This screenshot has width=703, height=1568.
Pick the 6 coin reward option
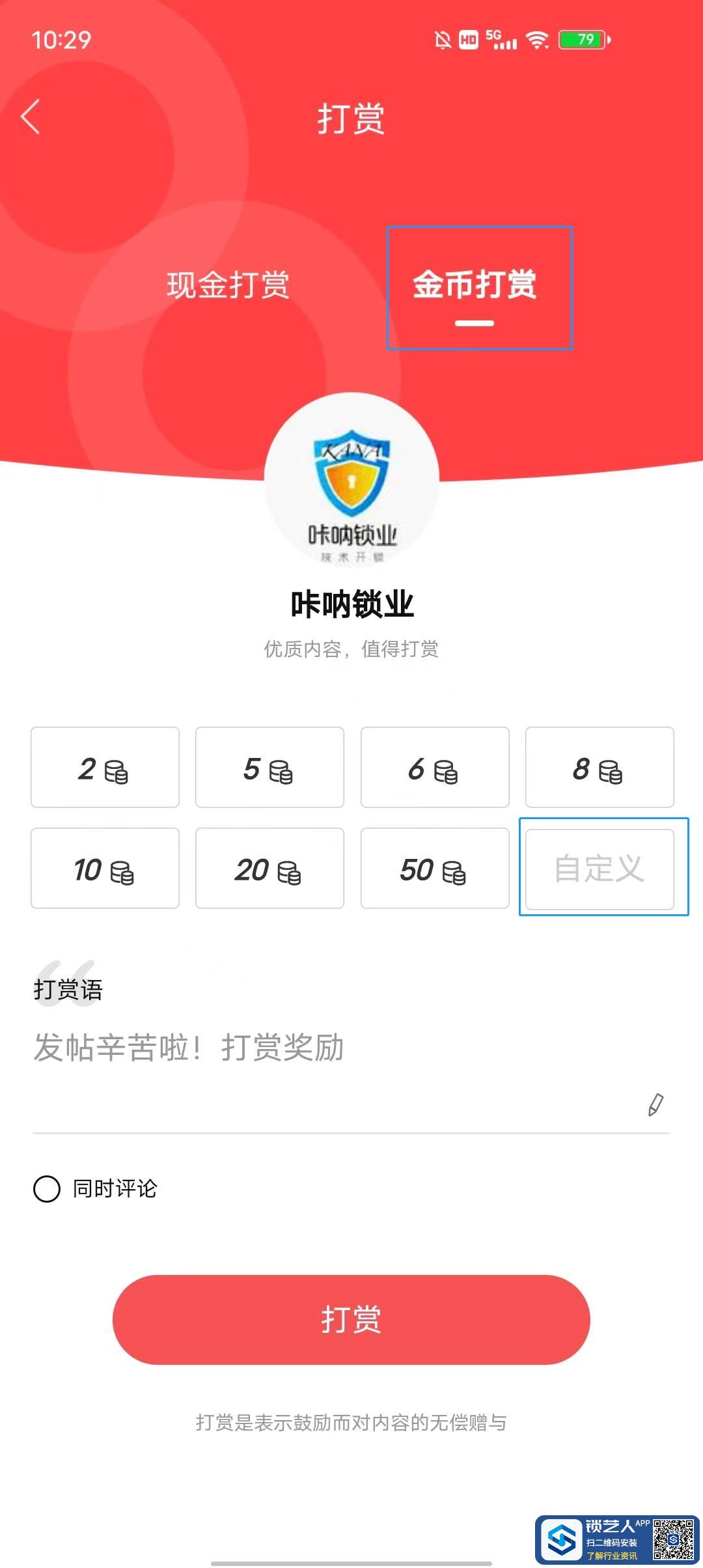point(435,767)
